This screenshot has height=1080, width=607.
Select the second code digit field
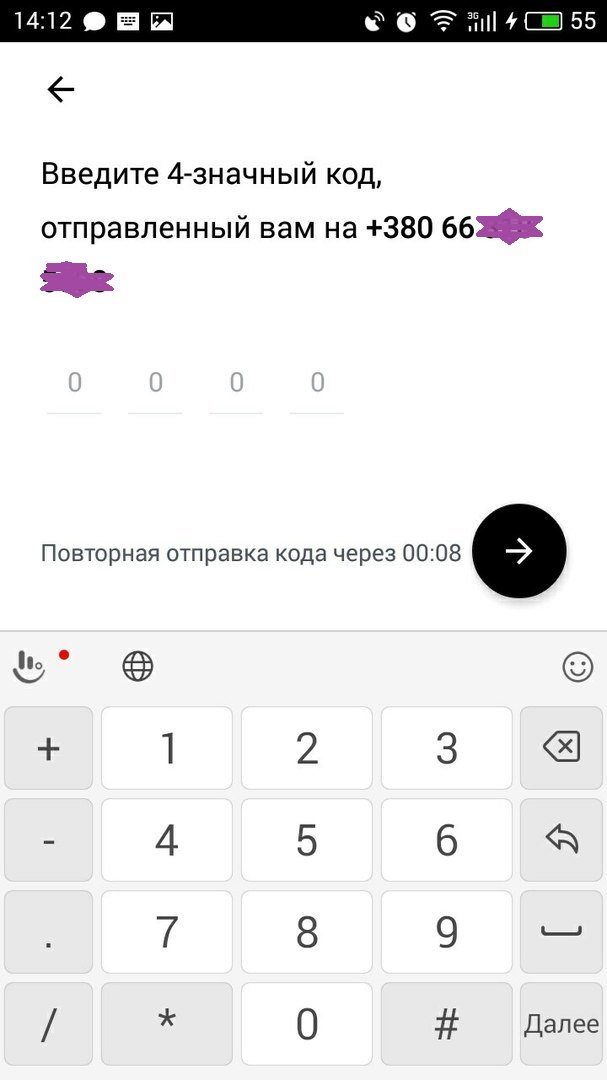[155, 384]
